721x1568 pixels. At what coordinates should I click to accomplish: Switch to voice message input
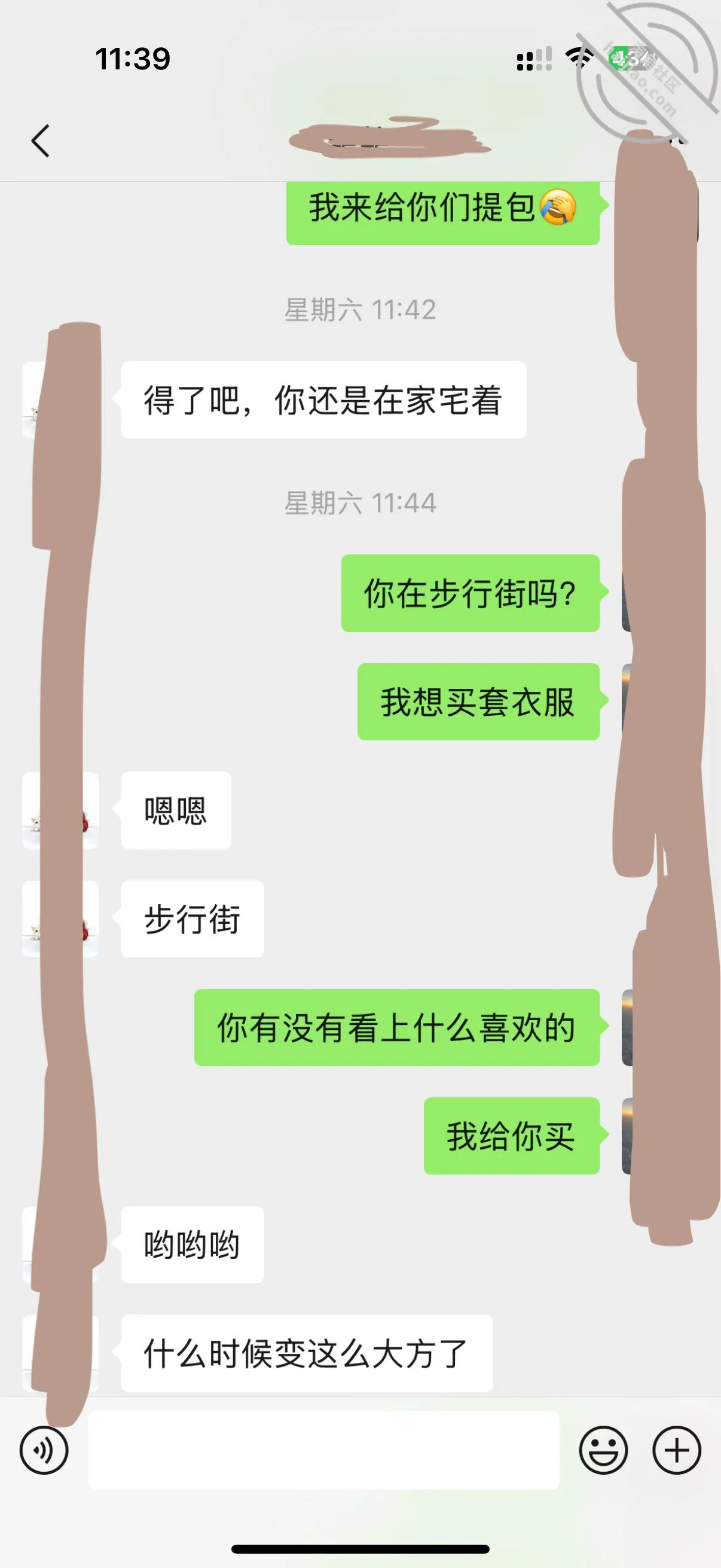(44, 1450)
